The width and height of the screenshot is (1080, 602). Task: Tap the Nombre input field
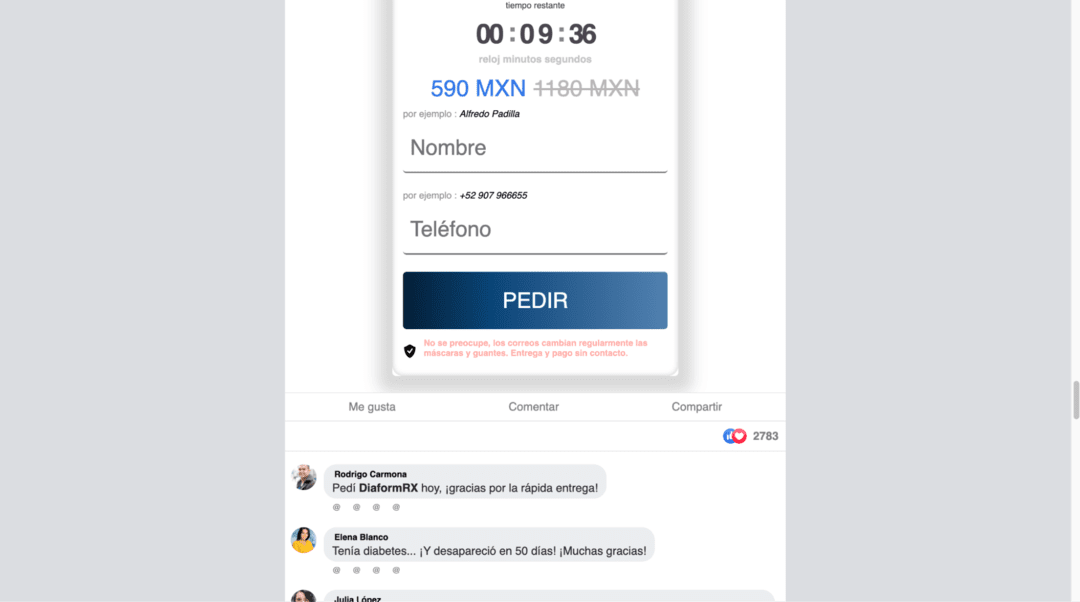[534, 148]
